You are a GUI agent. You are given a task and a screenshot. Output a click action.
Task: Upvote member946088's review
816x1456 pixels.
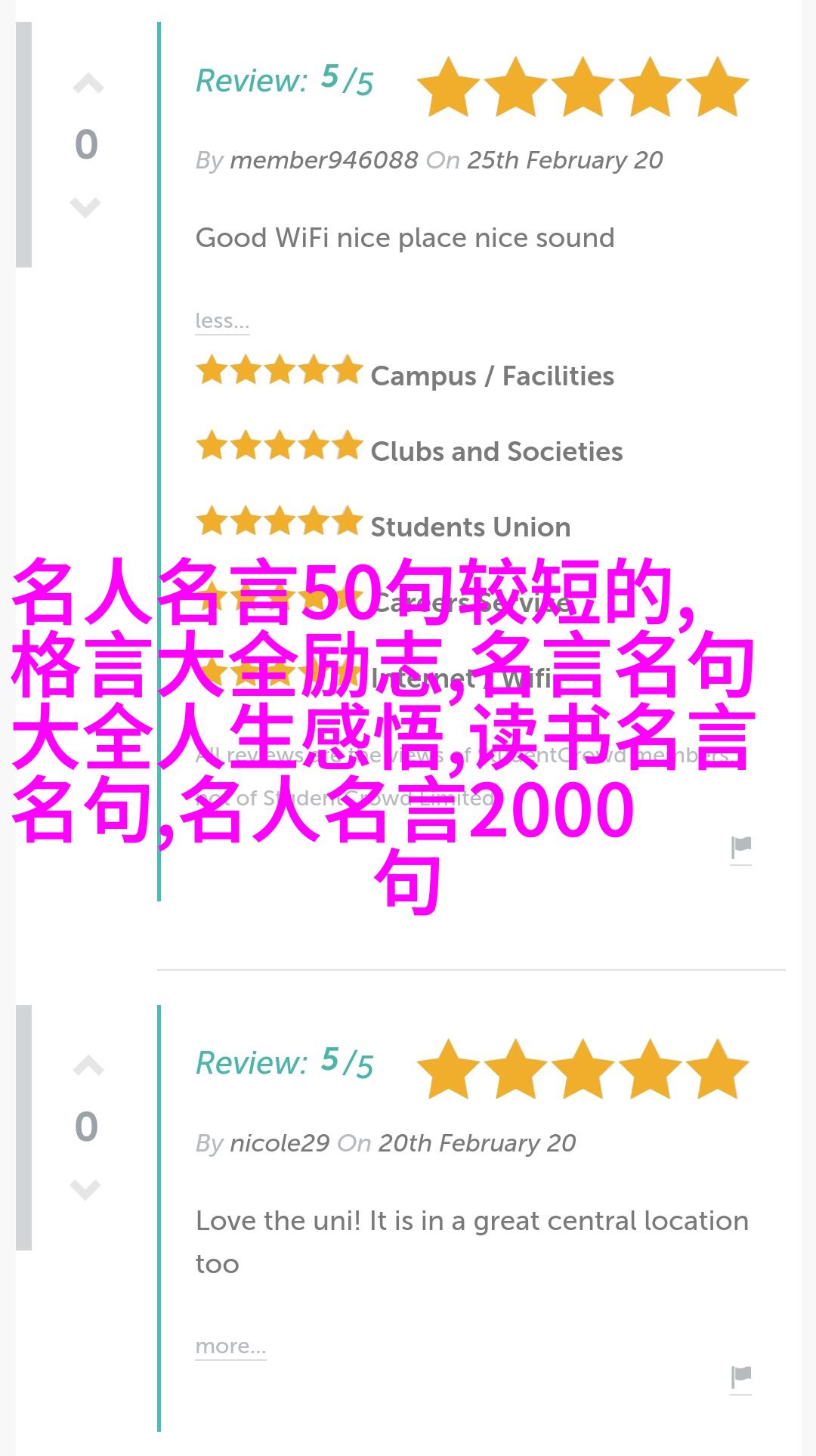point(88,85)
